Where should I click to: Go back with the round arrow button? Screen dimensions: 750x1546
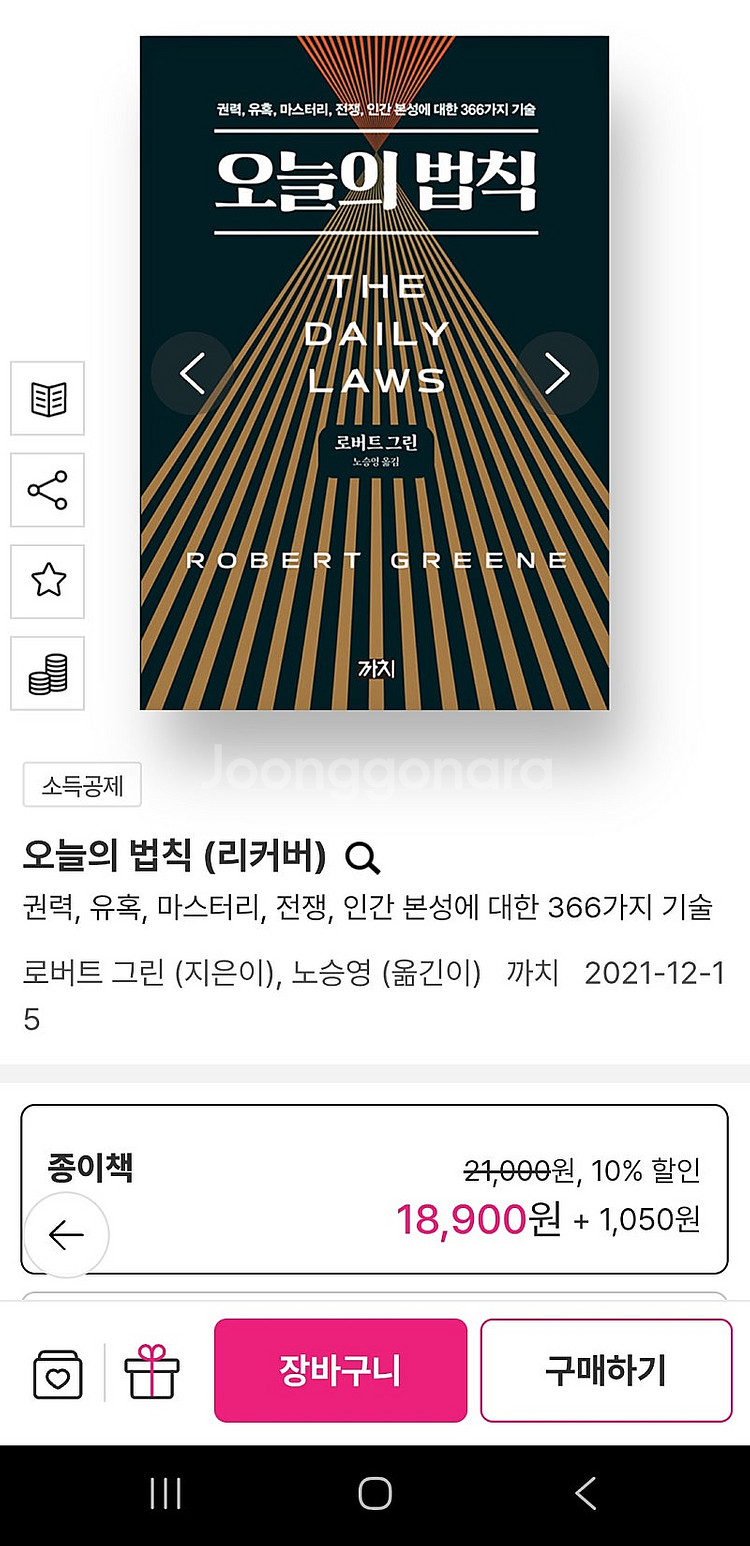[66, 1236]
